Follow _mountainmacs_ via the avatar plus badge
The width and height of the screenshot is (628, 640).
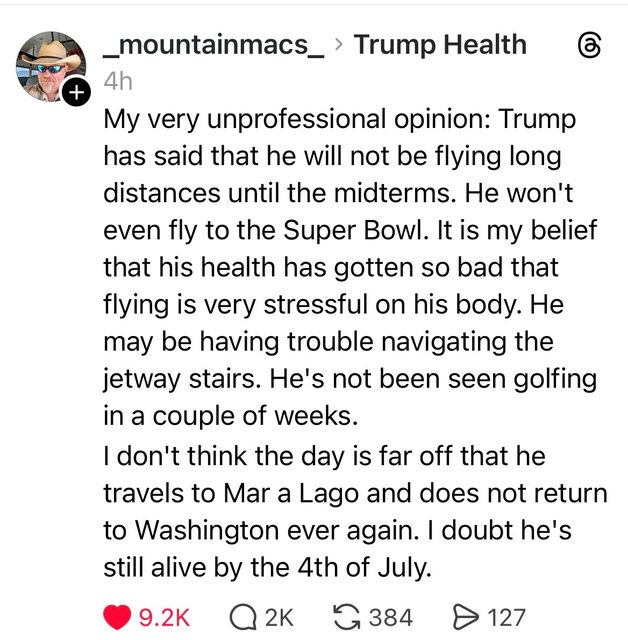[x=76, y=95]
